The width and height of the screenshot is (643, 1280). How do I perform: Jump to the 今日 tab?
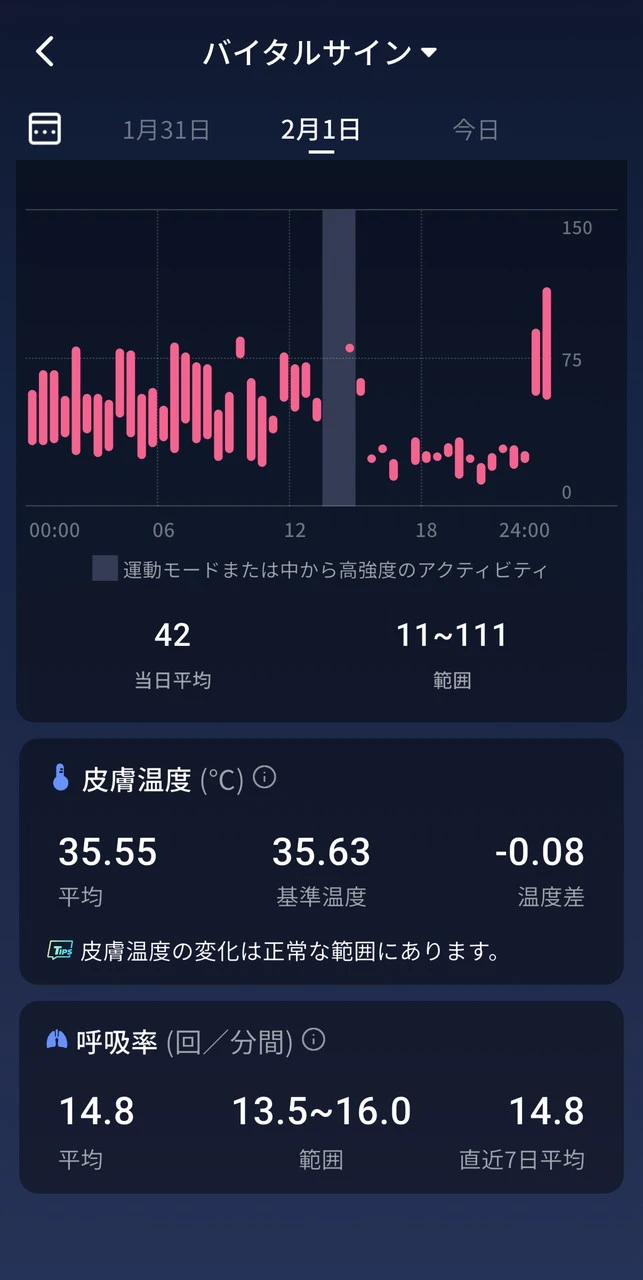pos(475,130)
